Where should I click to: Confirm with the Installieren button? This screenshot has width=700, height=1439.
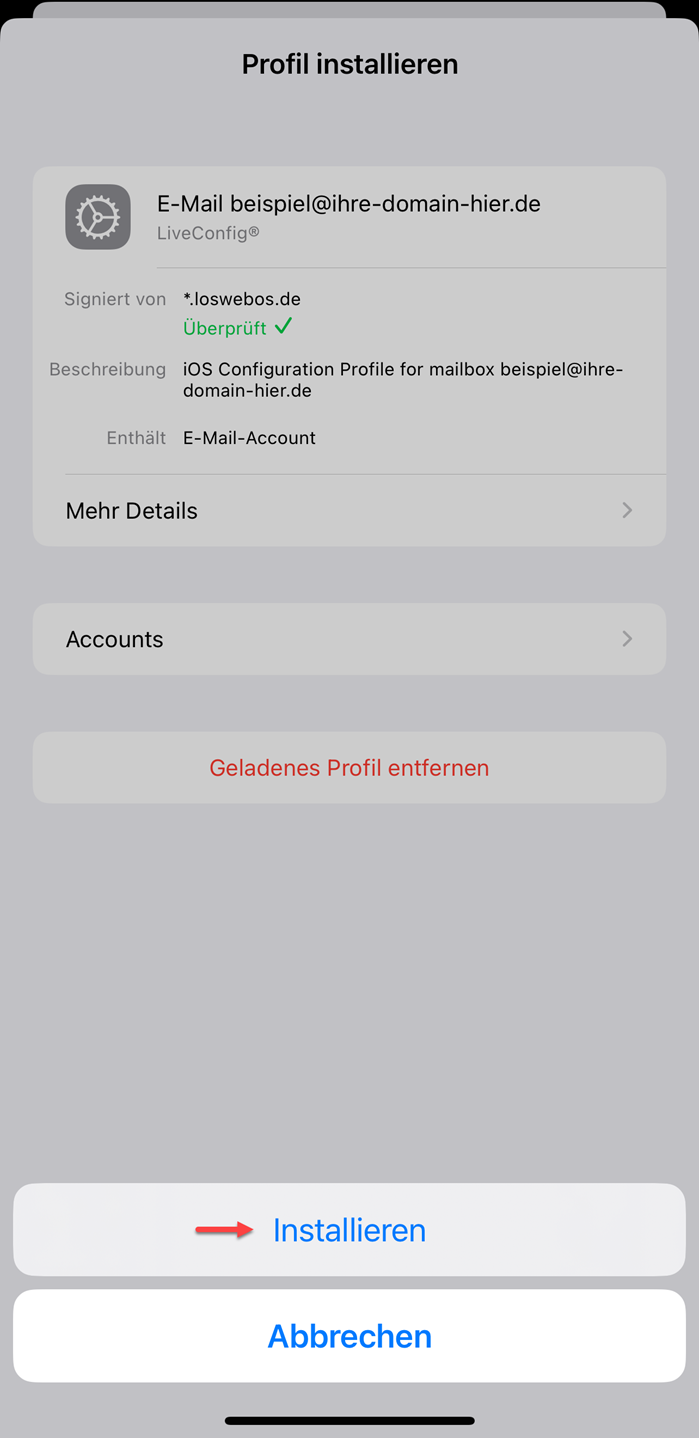(349, 1230)
